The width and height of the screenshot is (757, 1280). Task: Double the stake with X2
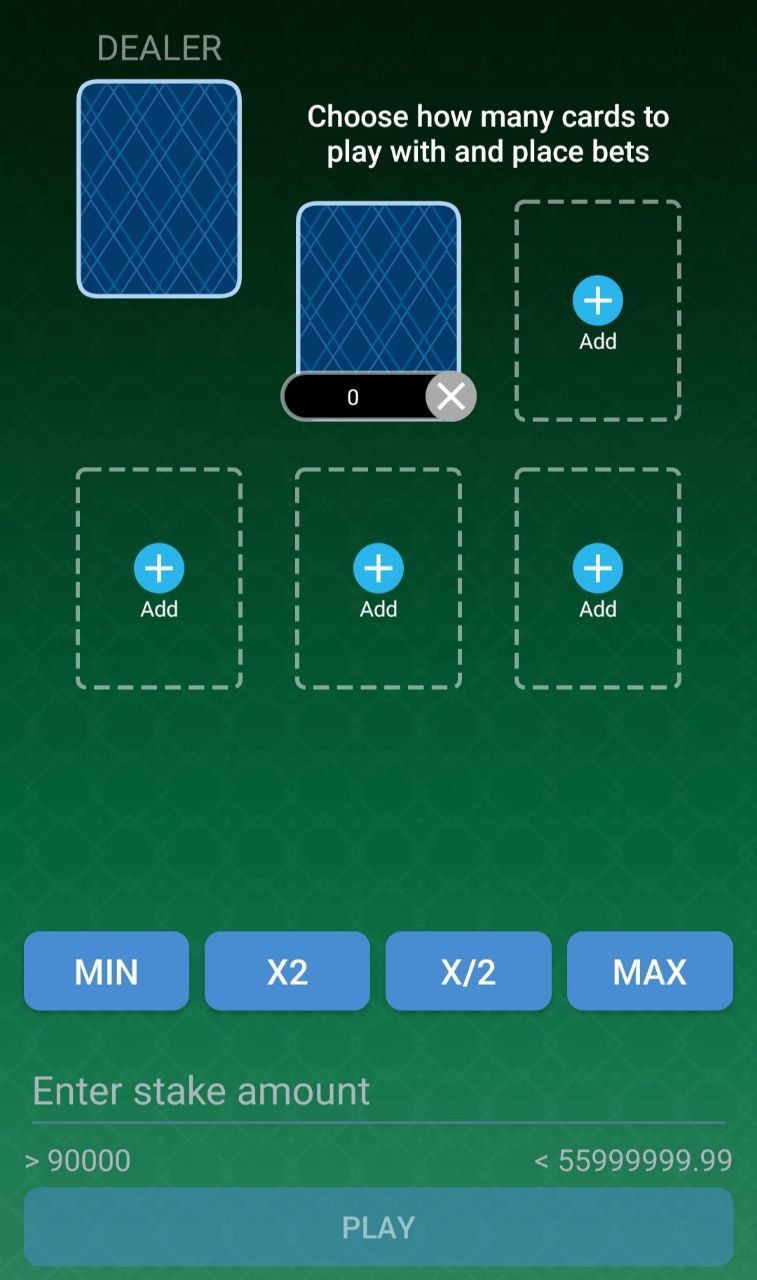[287, 971]
